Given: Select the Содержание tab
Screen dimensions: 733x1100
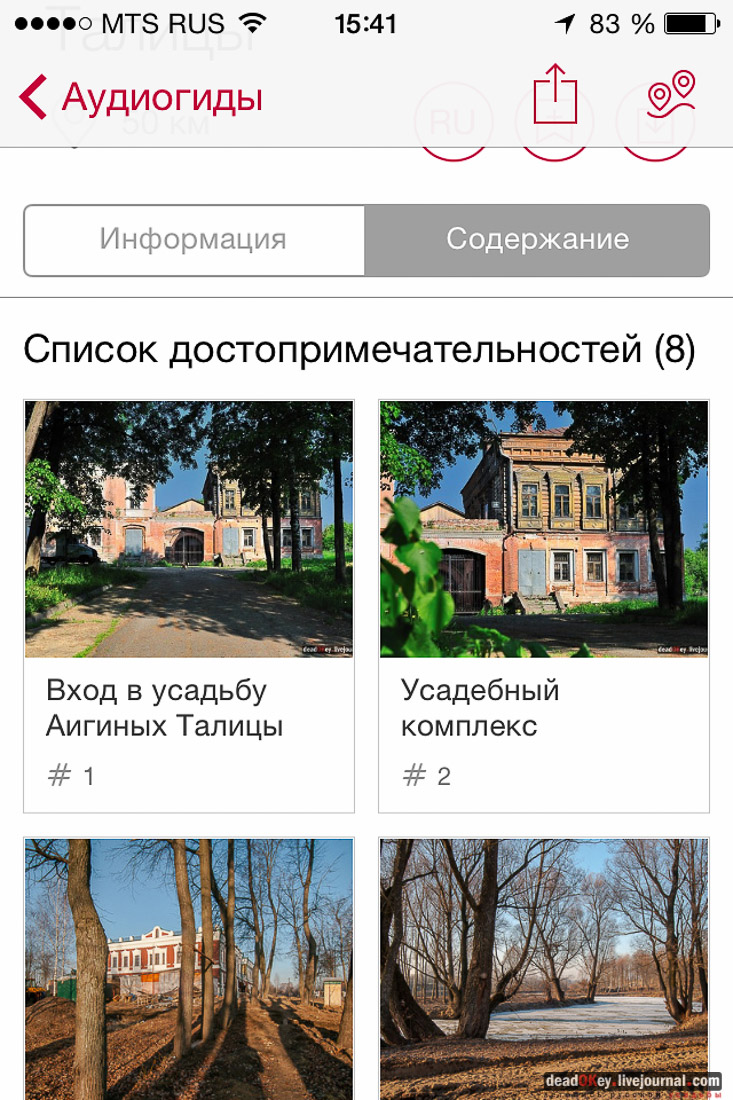Looking at the screenshot, I should click(x=537, y=239).
